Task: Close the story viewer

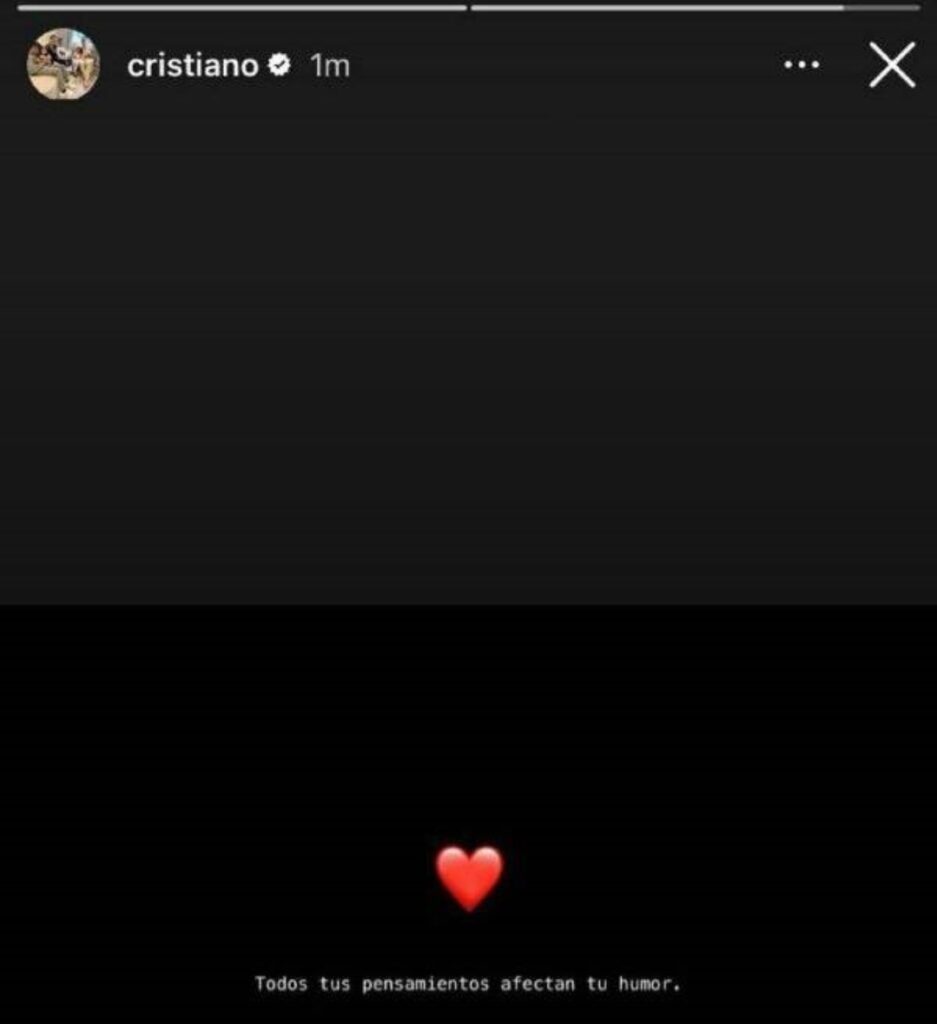Action: pos(891,66)
